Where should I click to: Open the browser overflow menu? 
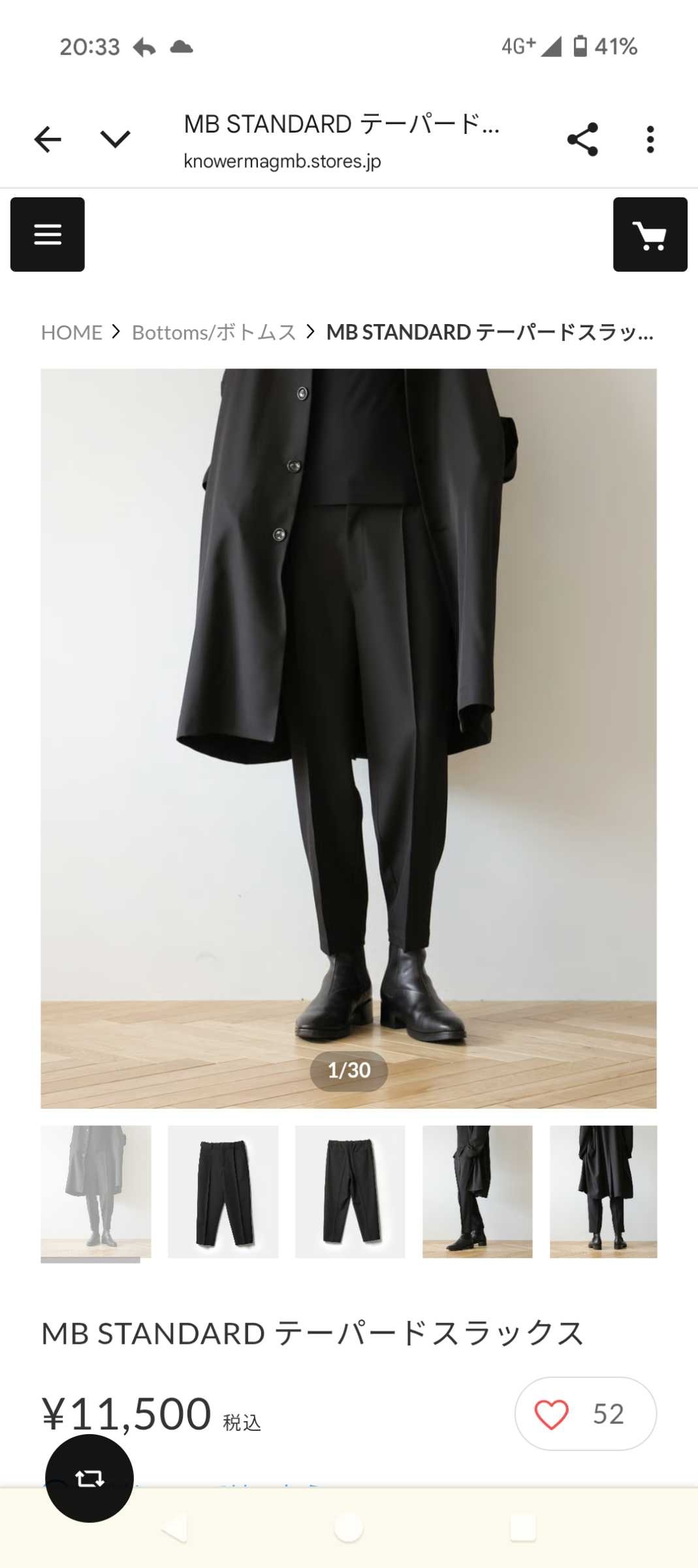tap(650, 139)
